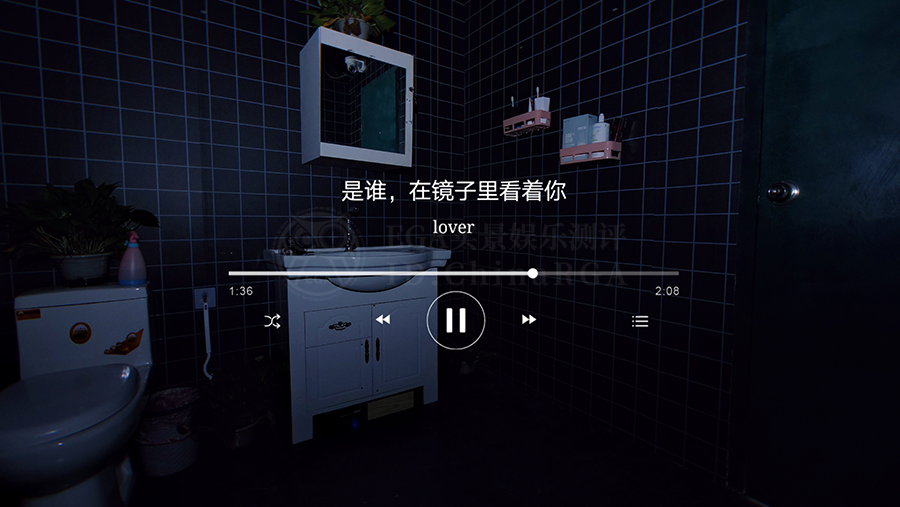Open the playlist queue
This screenshot has width=900, height=507.
click(x=640, y=321)
